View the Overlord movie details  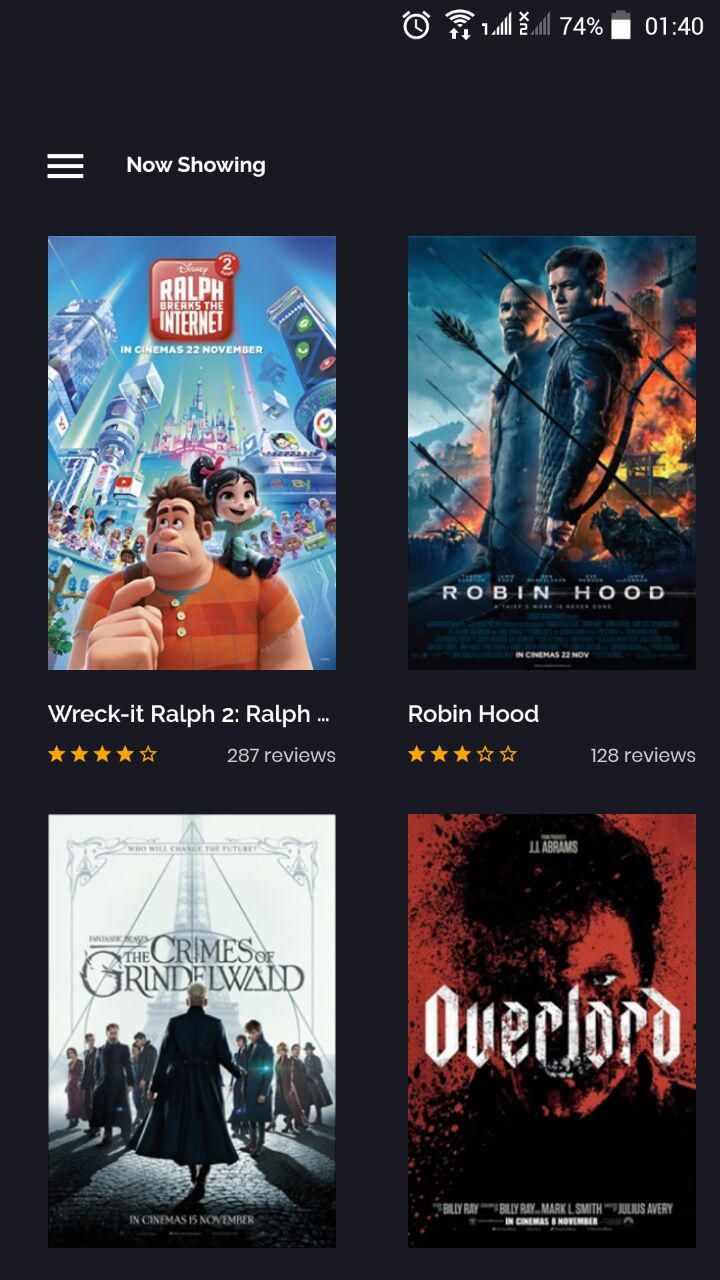coord(551,1030)
